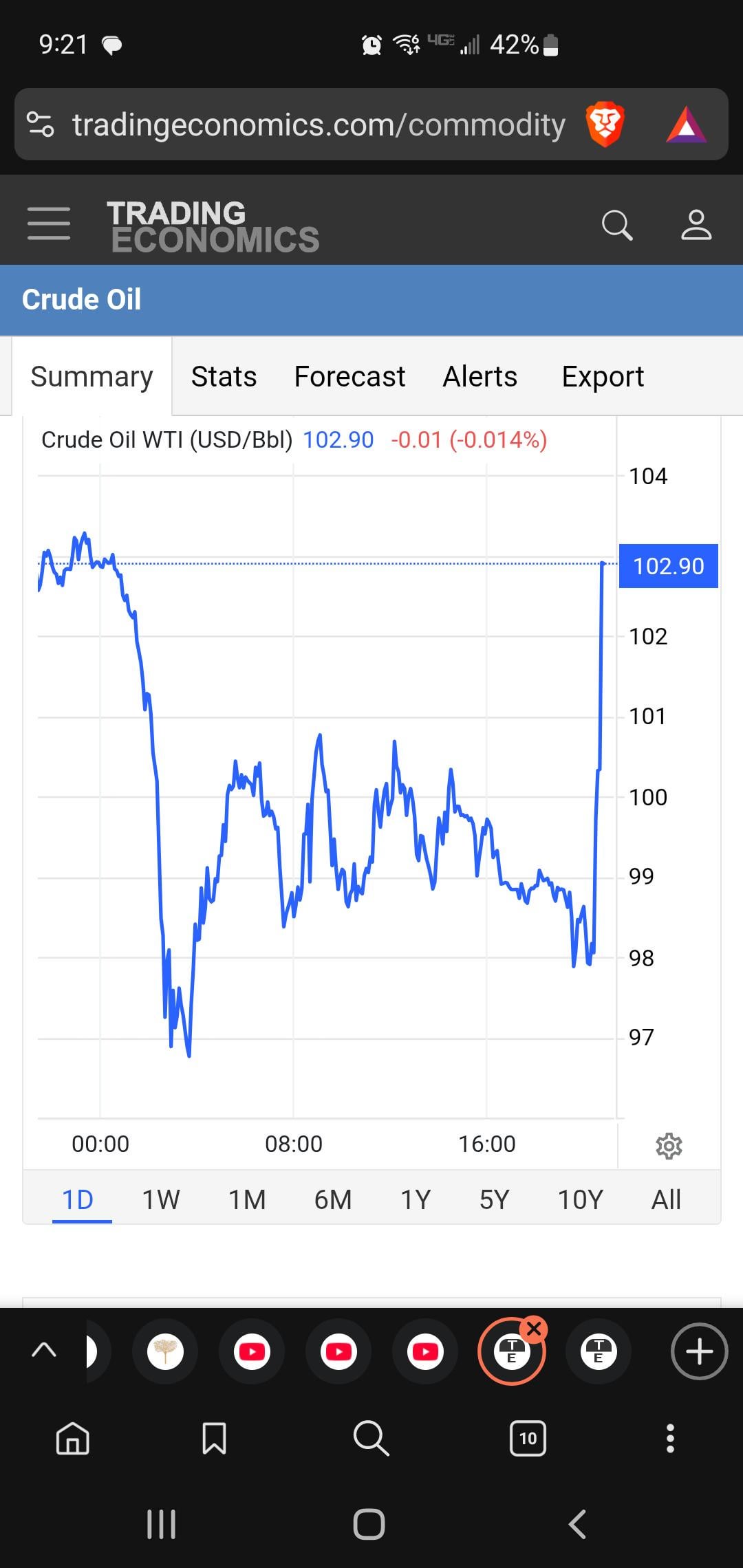Add a new browser tab
Screen dimensions: 743x1568
(x=699, y=1351)
